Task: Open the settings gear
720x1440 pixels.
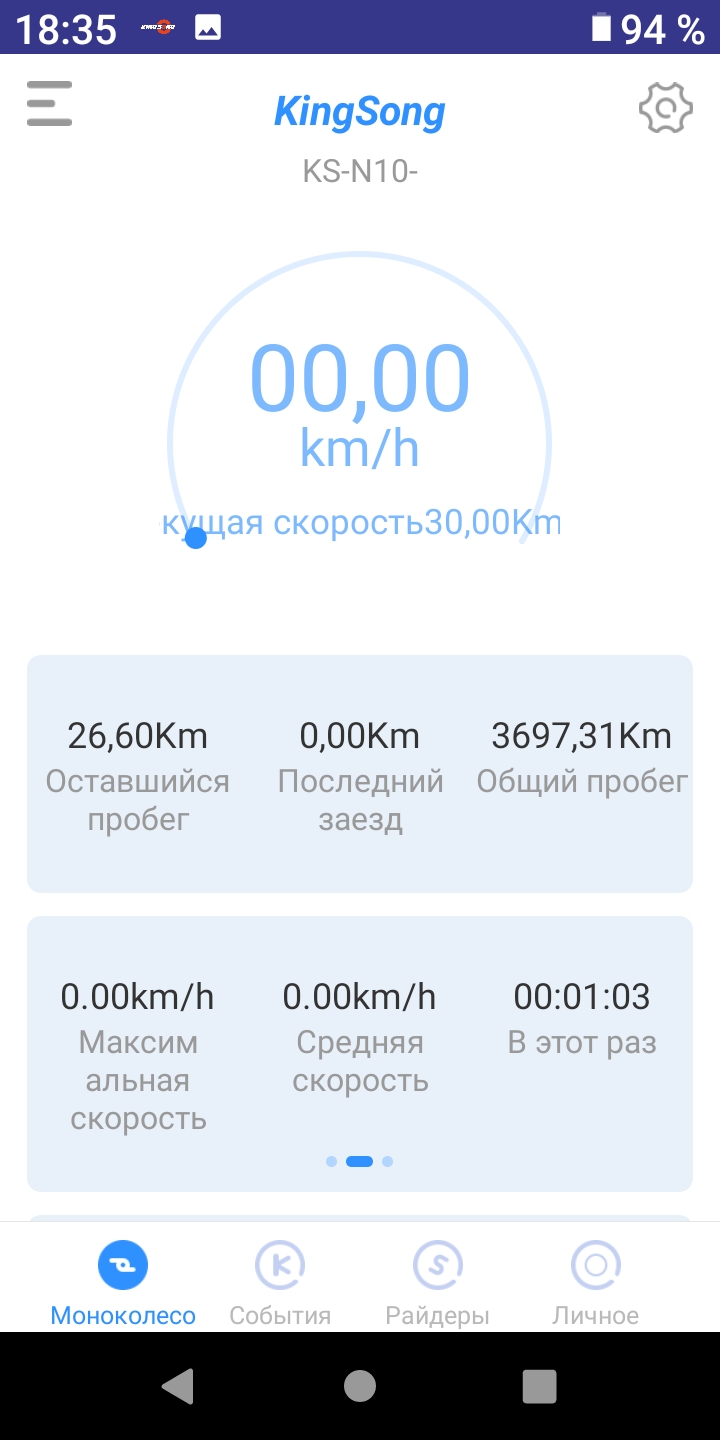Action: (x=666, y=107)
